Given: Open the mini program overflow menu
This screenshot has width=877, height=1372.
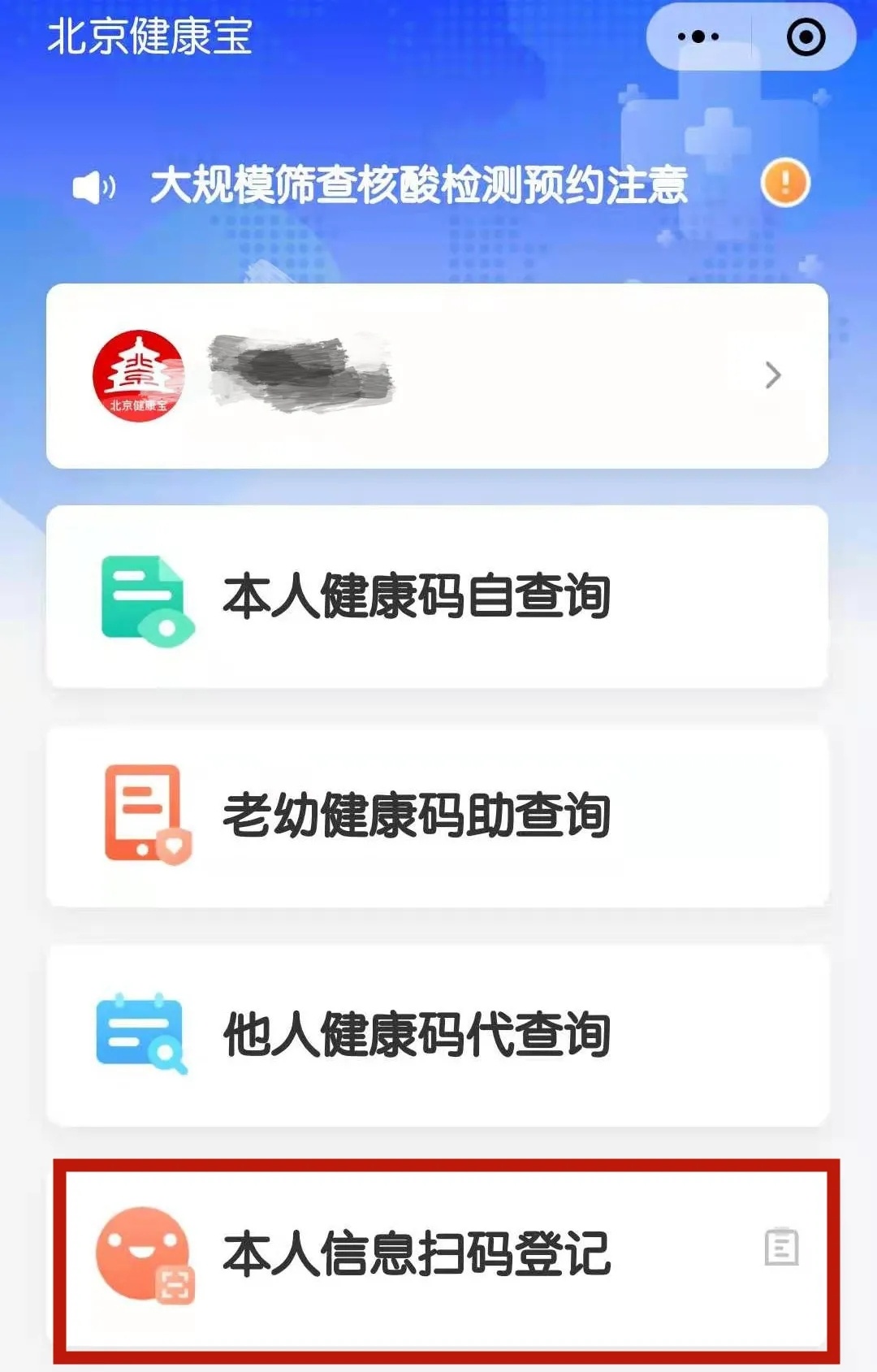Looking at the screenshot, I should click(698, 37).
